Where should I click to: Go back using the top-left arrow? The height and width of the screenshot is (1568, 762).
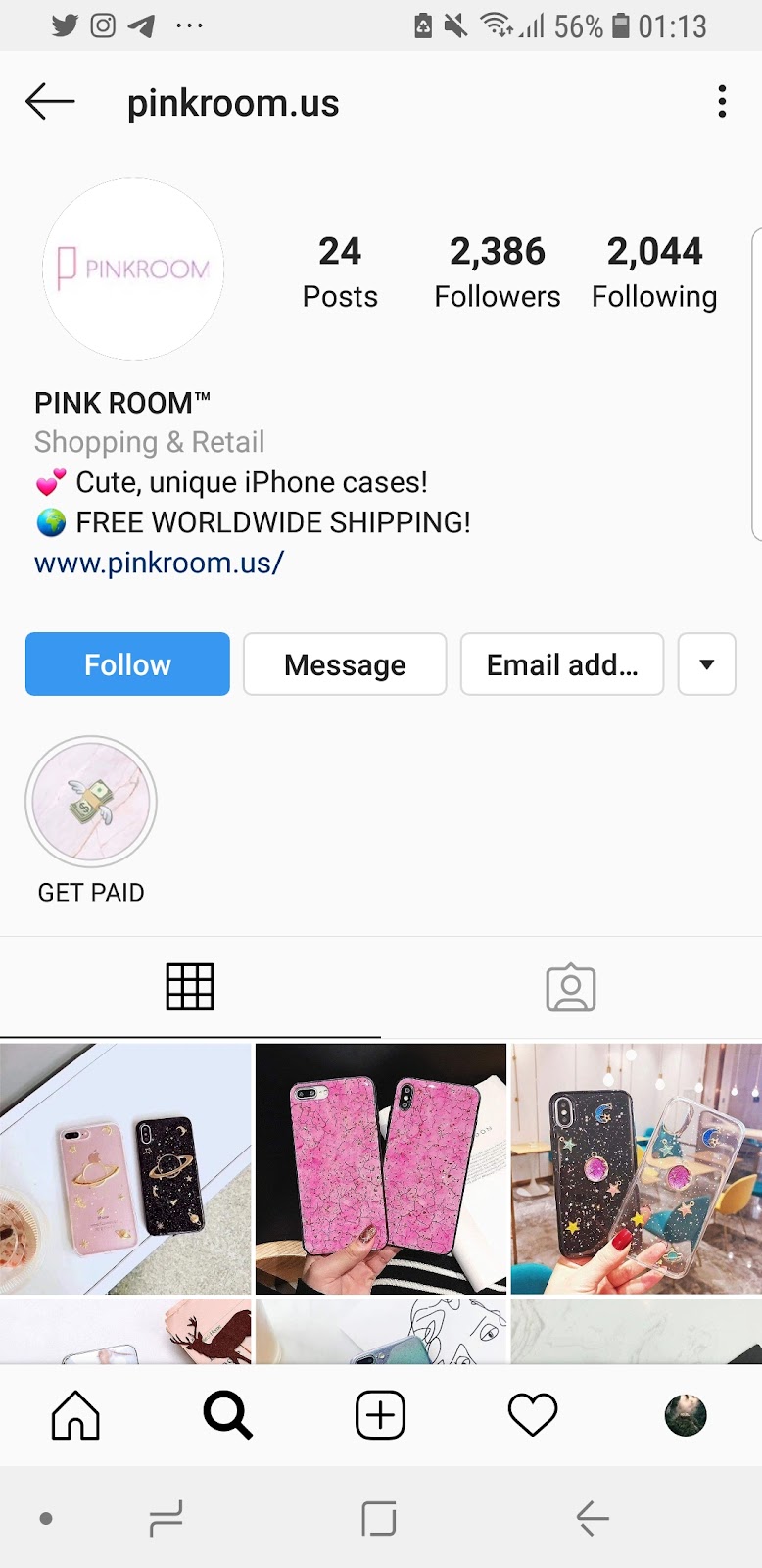point(50,102)
